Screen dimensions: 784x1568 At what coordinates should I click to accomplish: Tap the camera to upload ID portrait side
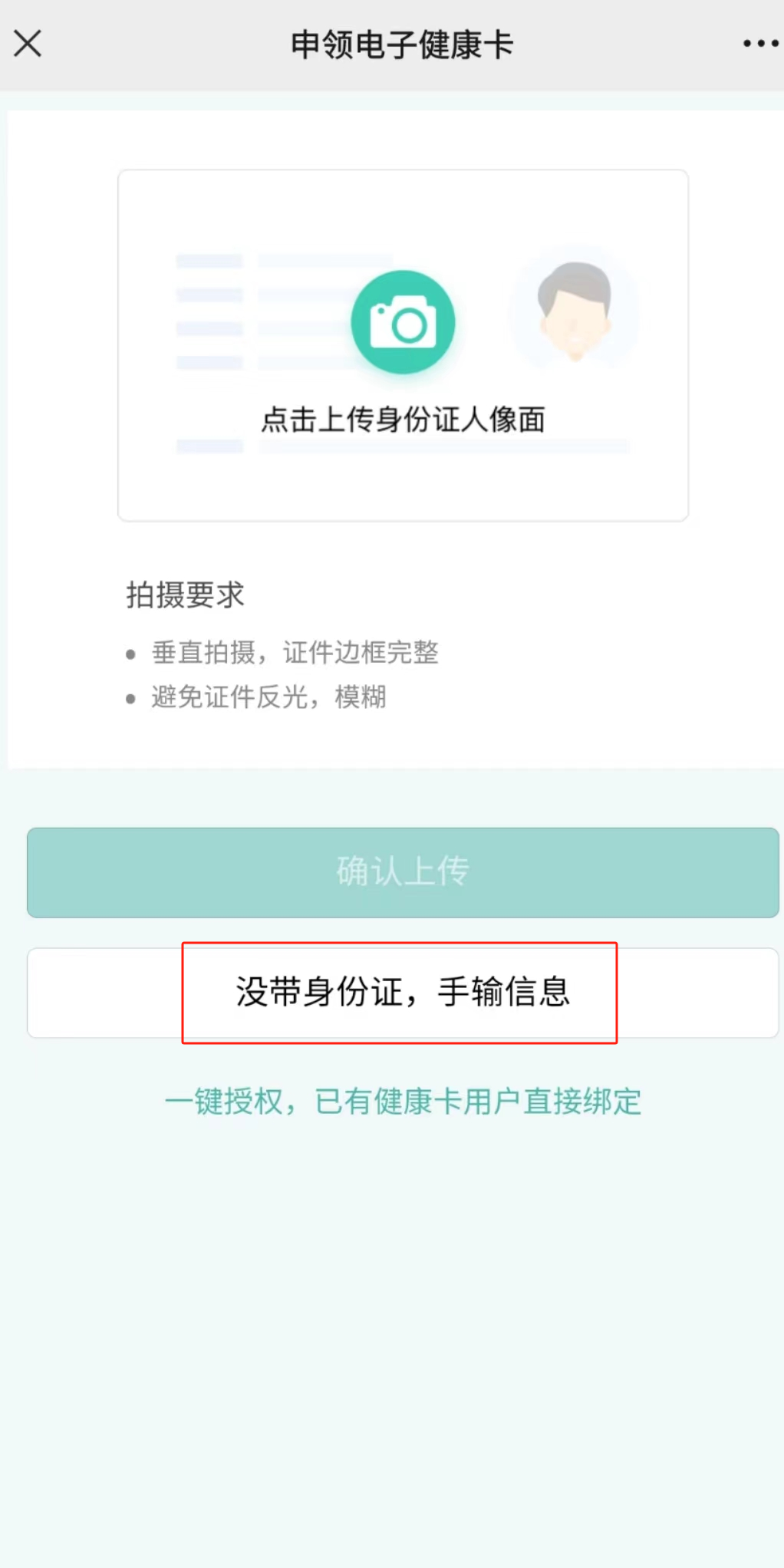pyautogui.click(x=403, y=322)
